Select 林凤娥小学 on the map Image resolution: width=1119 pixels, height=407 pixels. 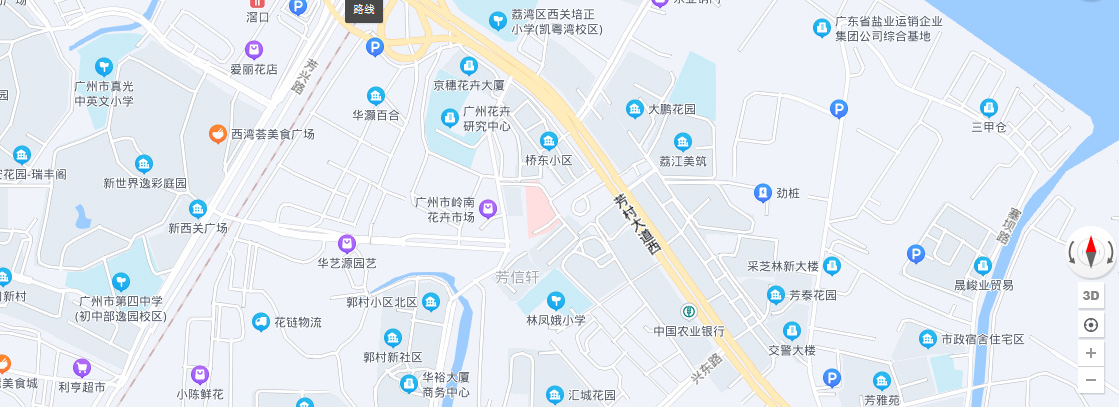tap(556, 300)
